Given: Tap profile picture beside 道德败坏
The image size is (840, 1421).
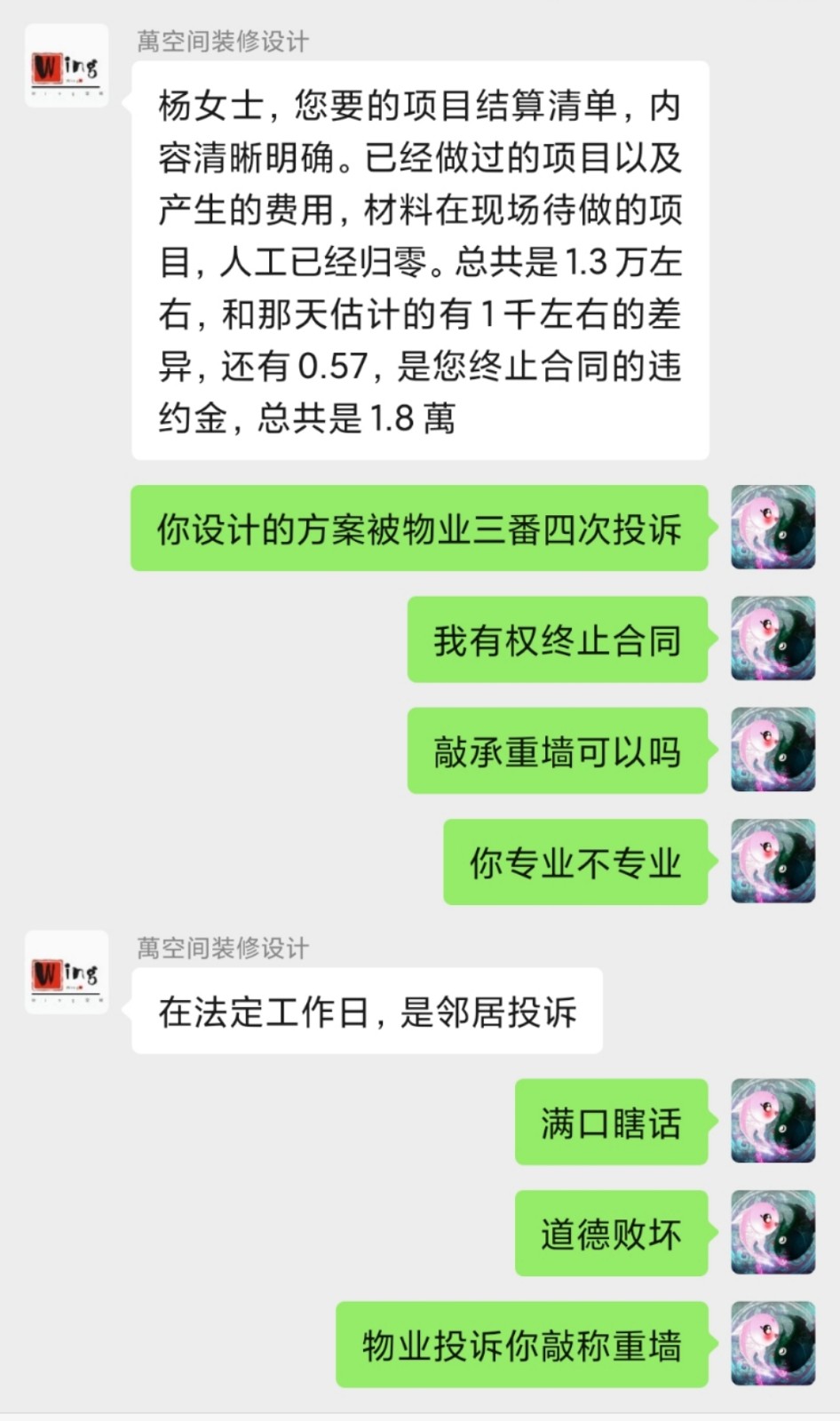Looking at the screenshot, I should click(773, 1232).
